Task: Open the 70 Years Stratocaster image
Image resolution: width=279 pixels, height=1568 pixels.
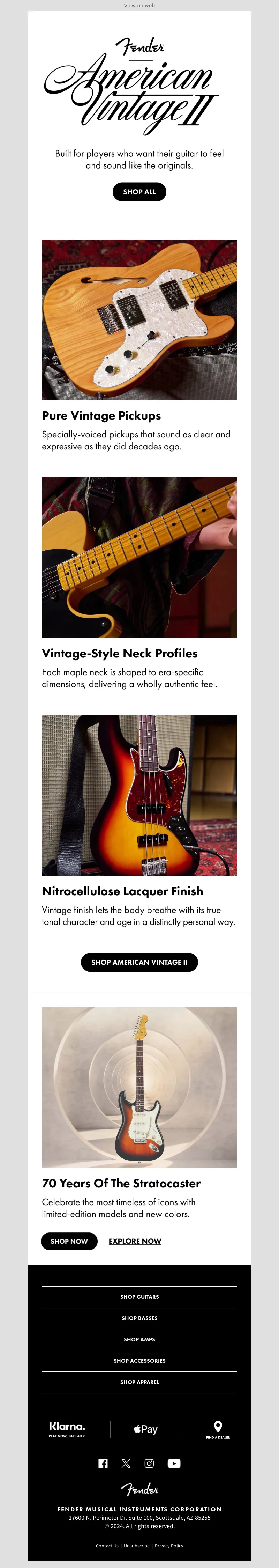Action: point(139,1087)
